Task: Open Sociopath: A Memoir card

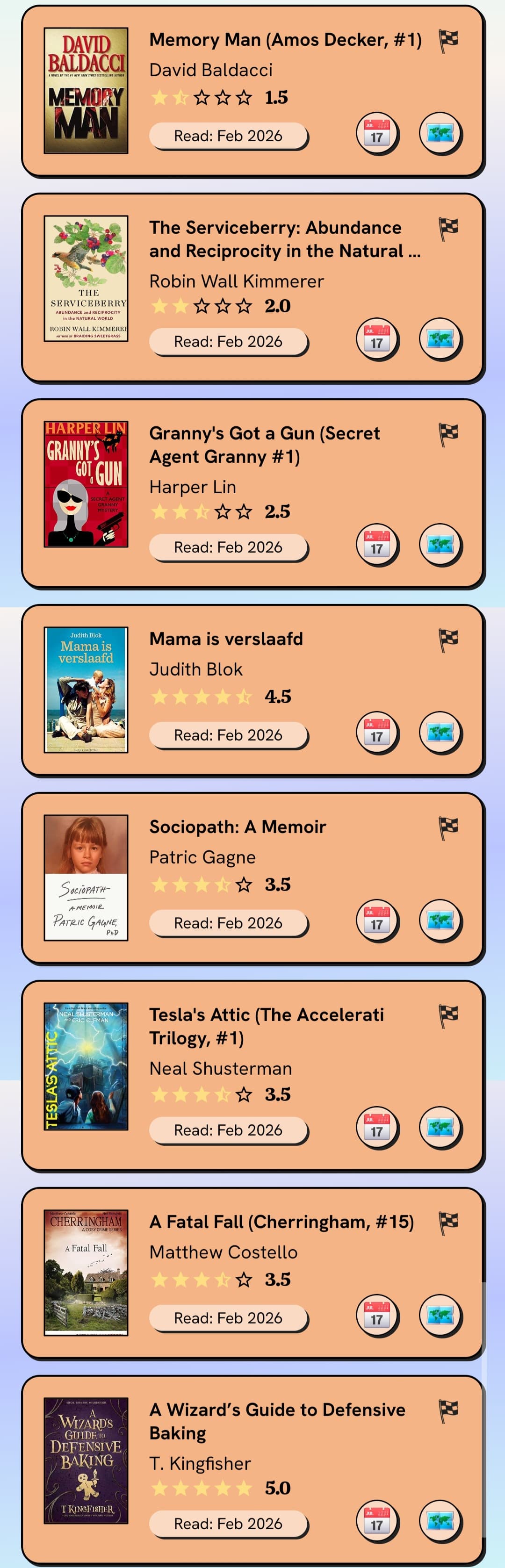Action: [x=238, y=827]
